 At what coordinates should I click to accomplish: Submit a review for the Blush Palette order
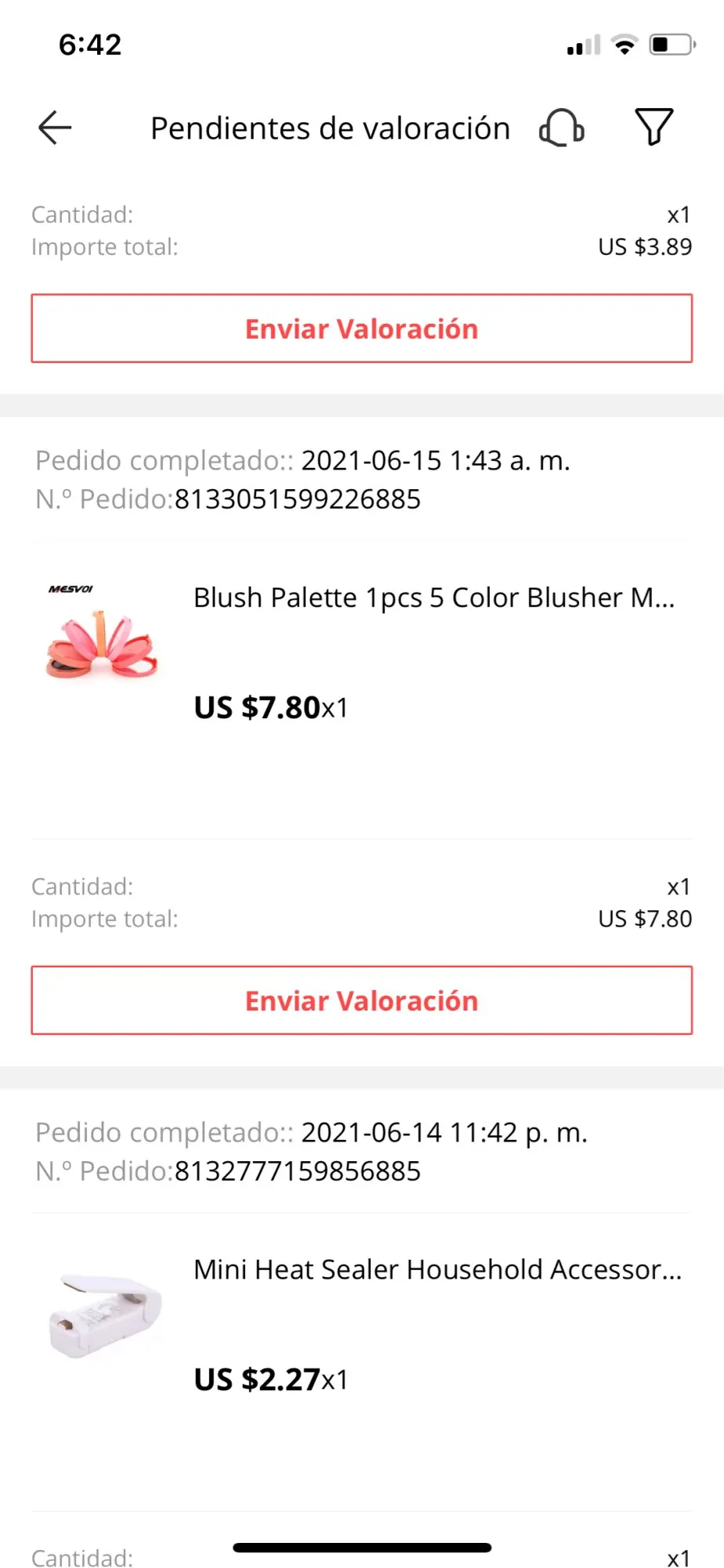(x=361, y=1000)
